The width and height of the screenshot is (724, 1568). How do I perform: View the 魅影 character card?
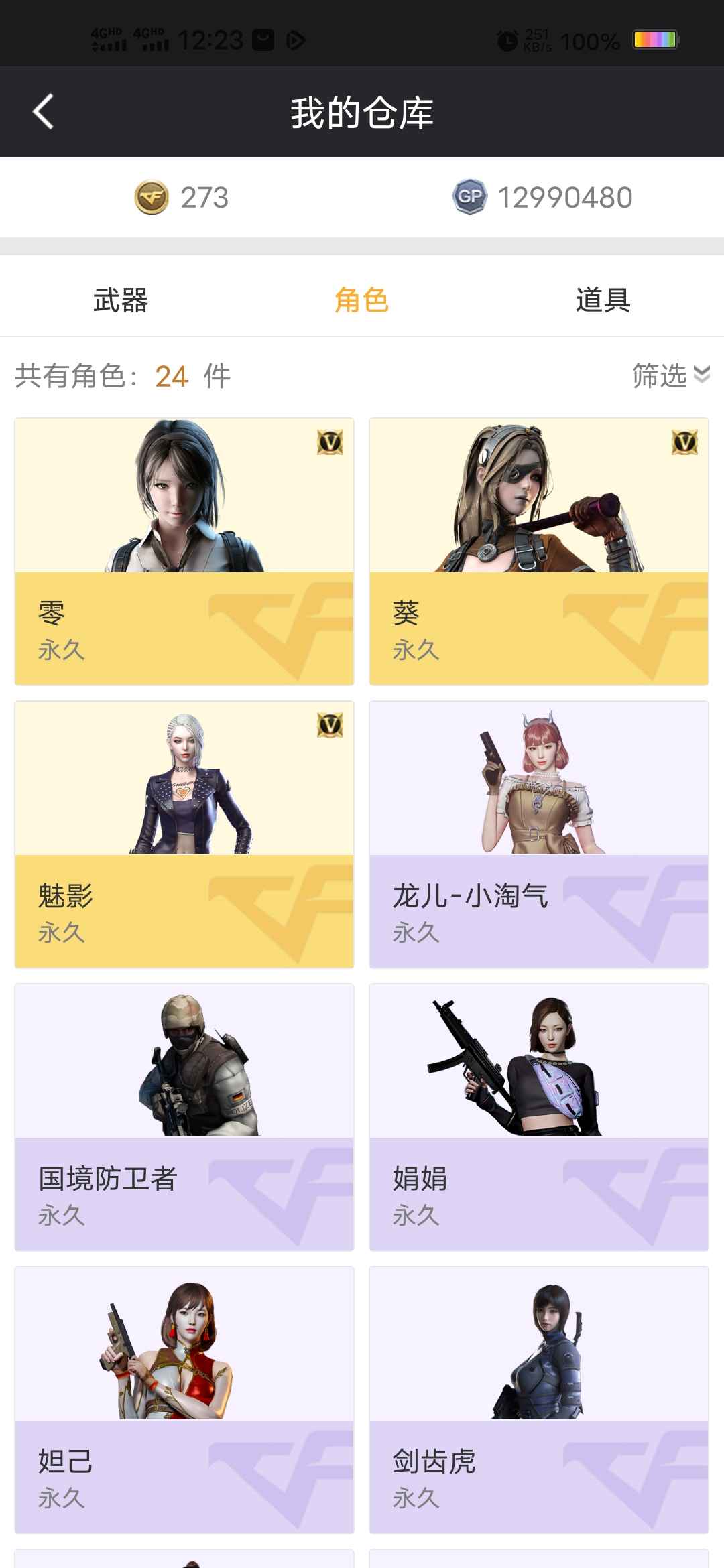(x=184, y=834)
